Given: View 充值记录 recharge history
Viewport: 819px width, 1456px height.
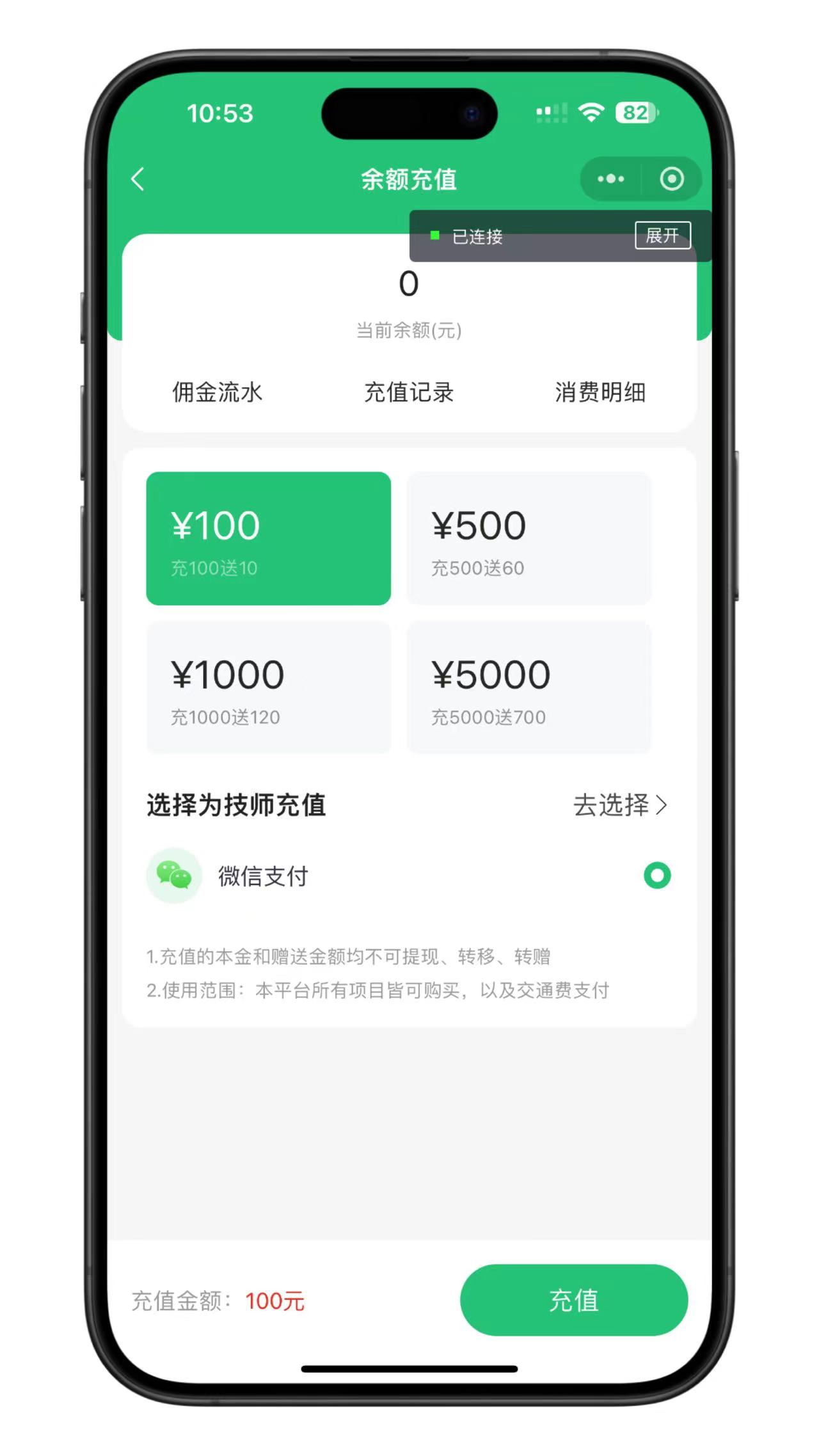Looking at the screenshot, I should [409, 392].
